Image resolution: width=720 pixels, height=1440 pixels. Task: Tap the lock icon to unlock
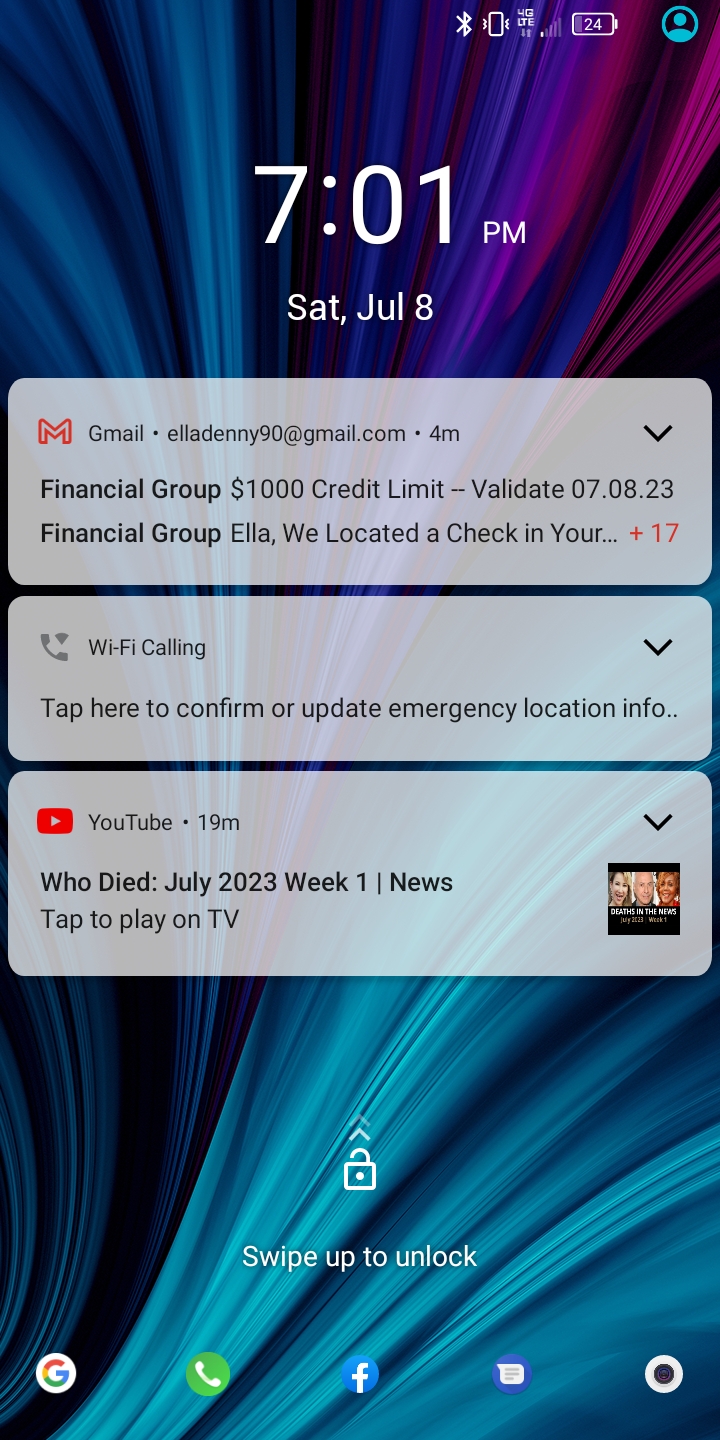pyautogui.click(x=360, y=1170)
